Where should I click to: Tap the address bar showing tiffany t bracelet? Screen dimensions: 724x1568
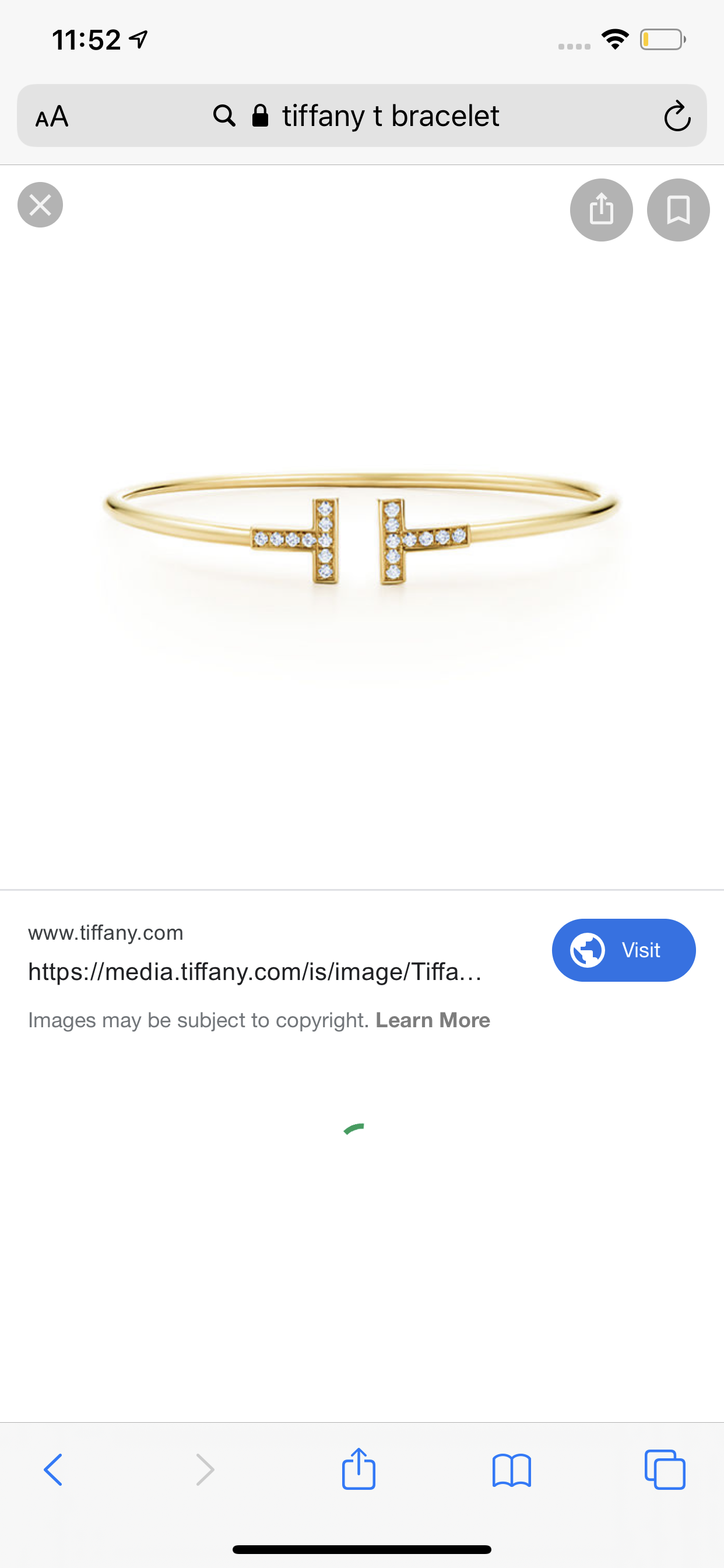(361, 116)
